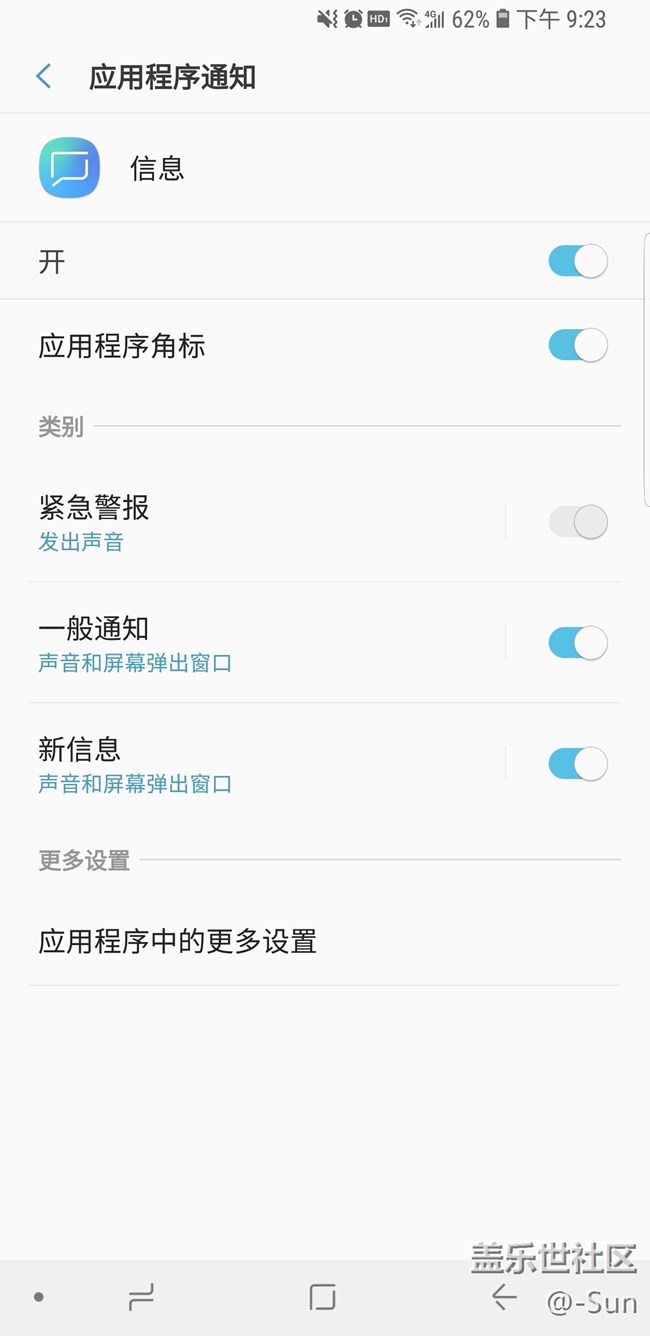Disable the 新信息 switch
The height and width of the screenshot is (1336, 650).
point(577,764)
